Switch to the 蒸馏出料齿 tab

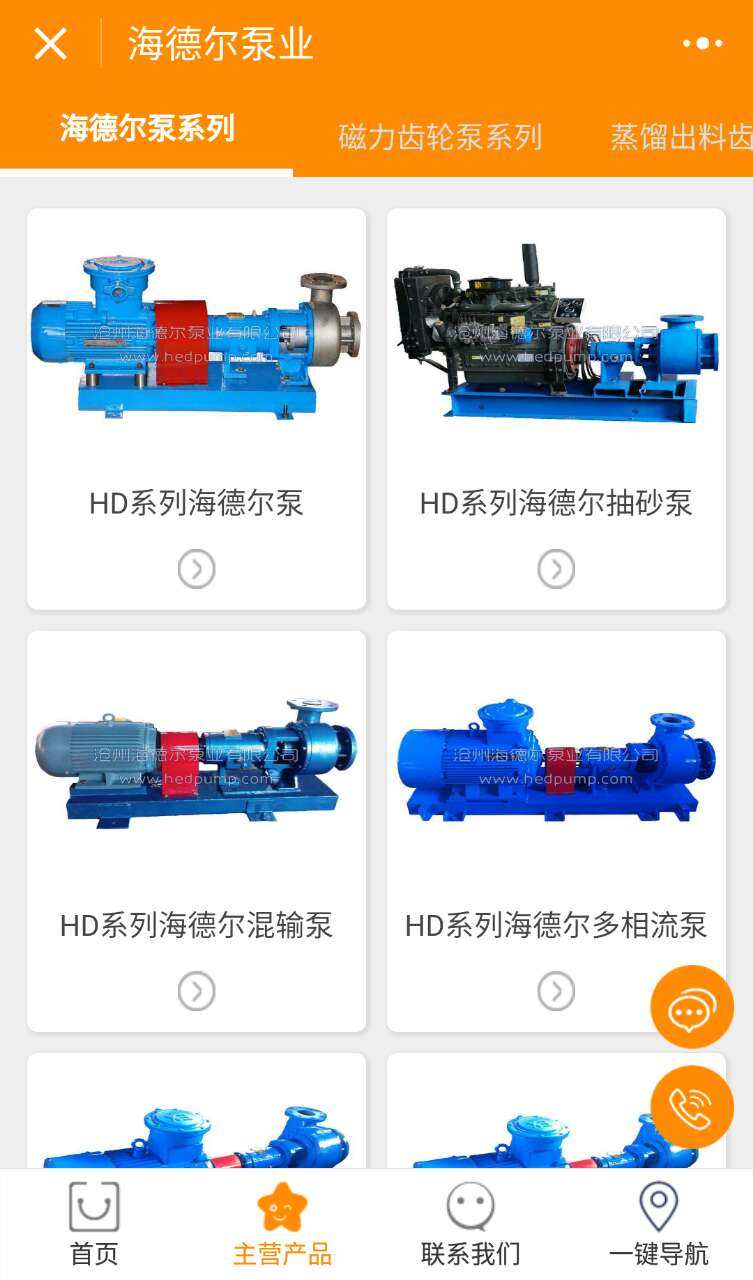(x=681, y=137)
